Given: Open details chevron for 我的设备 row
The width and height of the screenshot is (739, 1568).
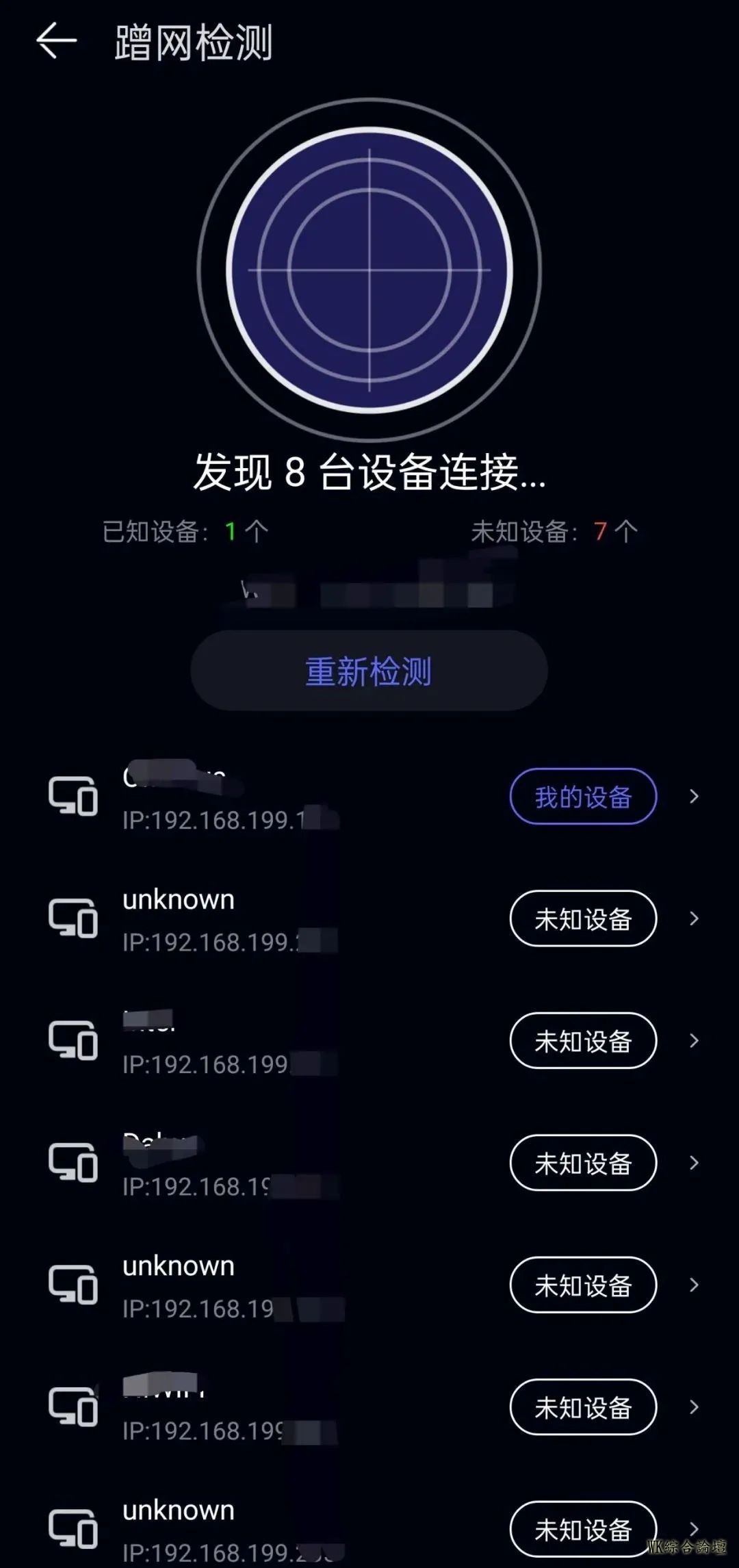Looking at the screenshot, I should click(x=694, y=797).
